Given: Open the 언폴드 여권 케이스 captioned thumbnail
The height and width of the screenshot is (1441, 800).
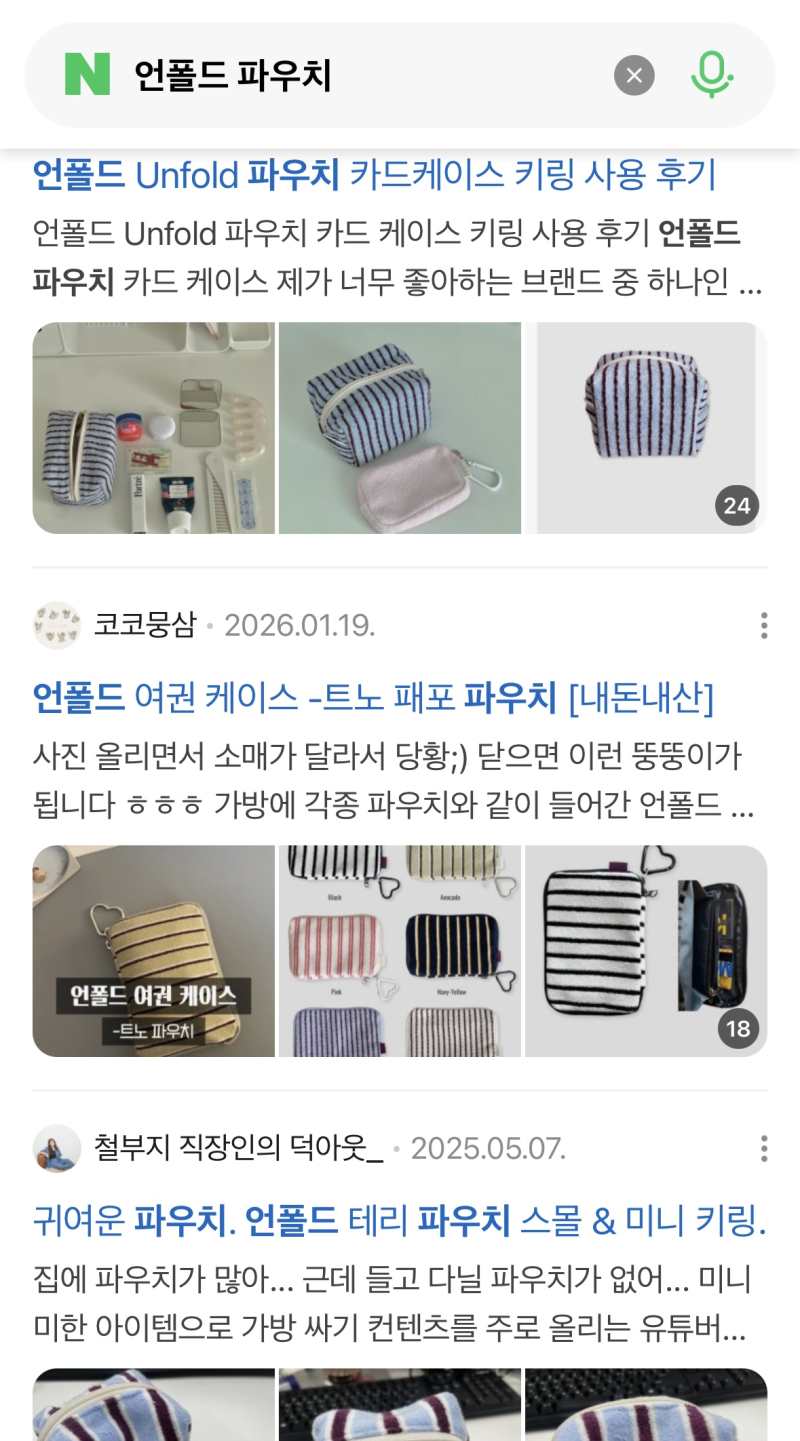Looking at the screenshot, I should pyautogui.click(x=154, y=951).
